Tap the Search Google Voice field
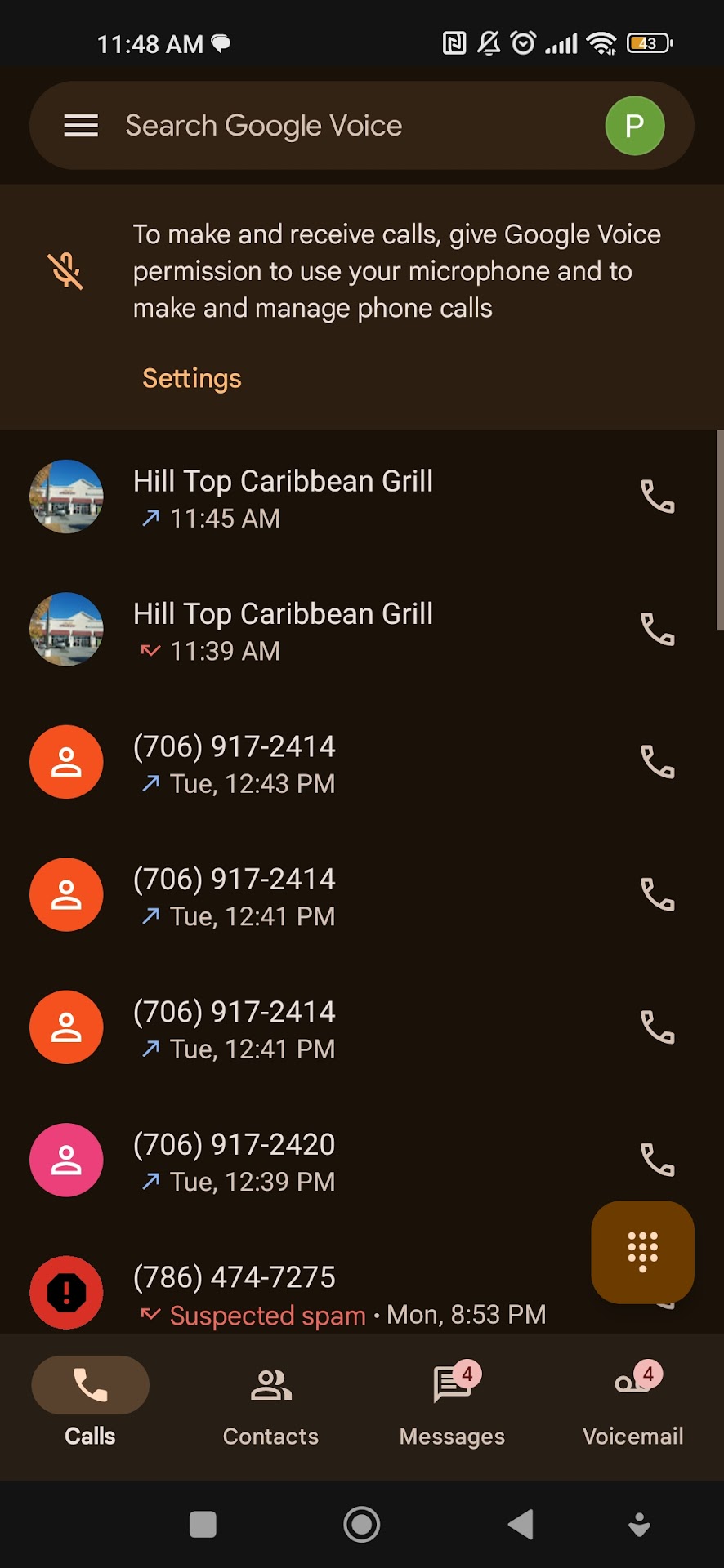 coord(327,126)
